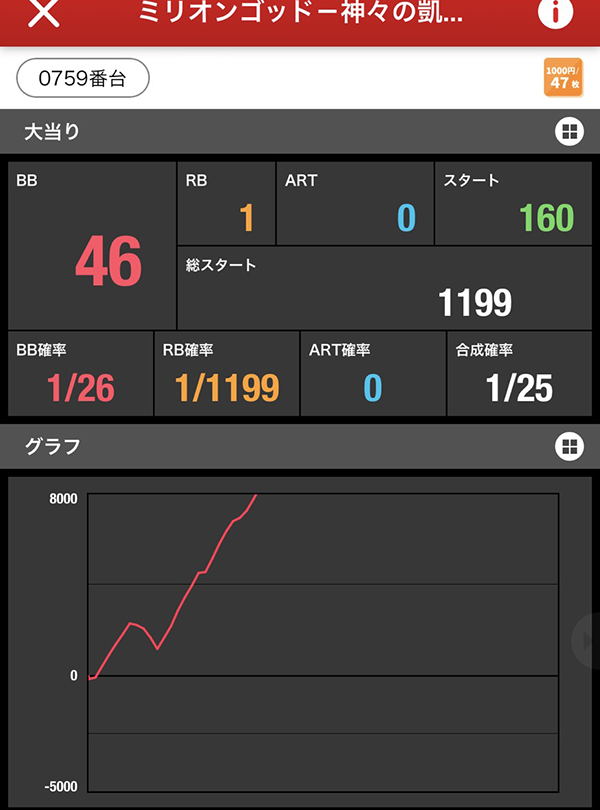Advance the graph with the arrow
This screenshot has height=810, width=600.
point(587,640)
